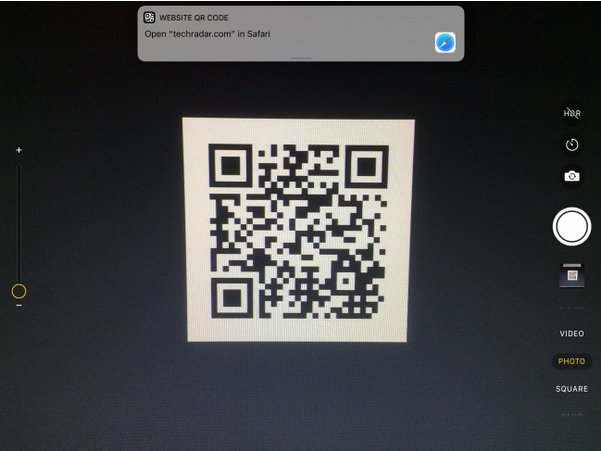The image size is (601, 451).
Task: Take a photo with the shutter button
Action: (x=571, y=226)
